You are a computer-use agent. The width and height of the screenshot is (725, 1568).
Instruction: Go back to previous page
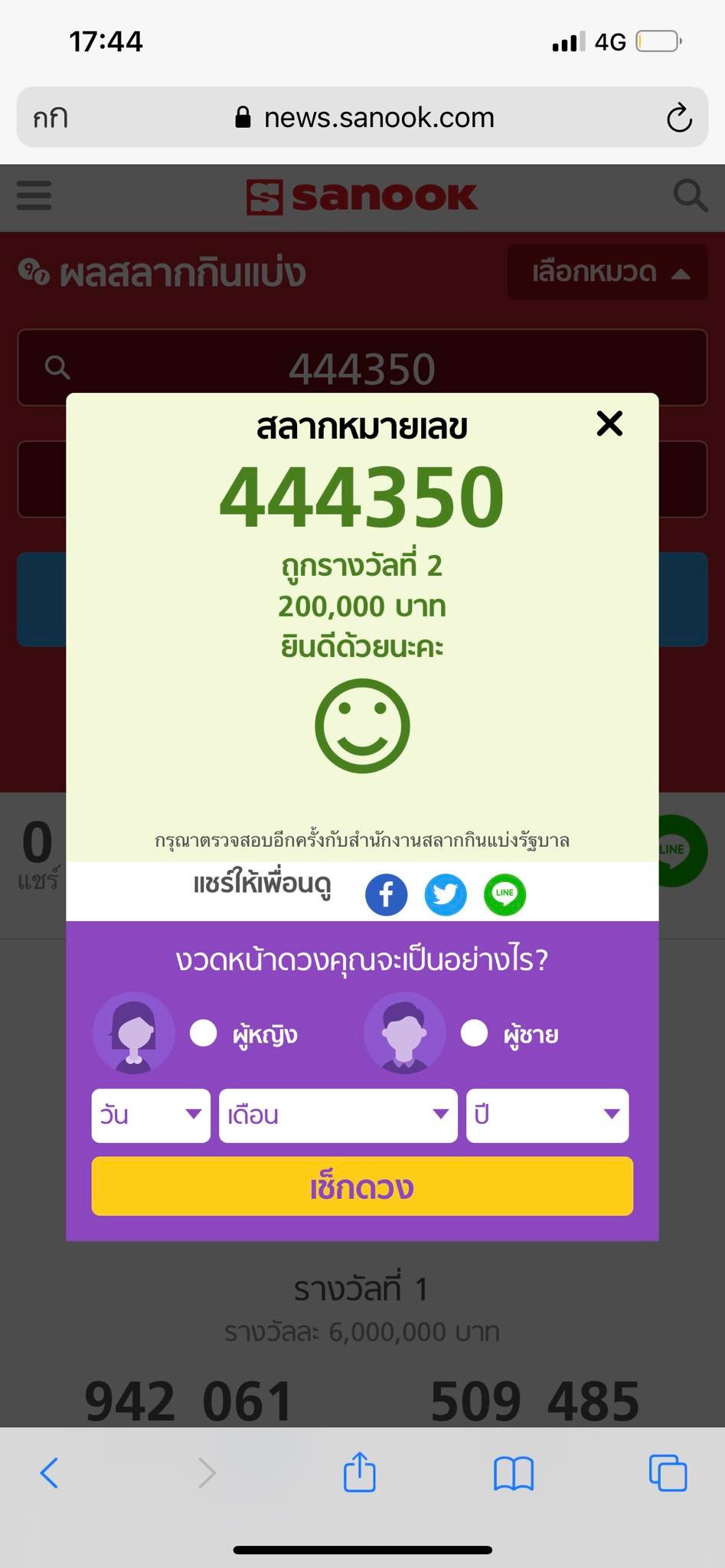[50, 1472]
